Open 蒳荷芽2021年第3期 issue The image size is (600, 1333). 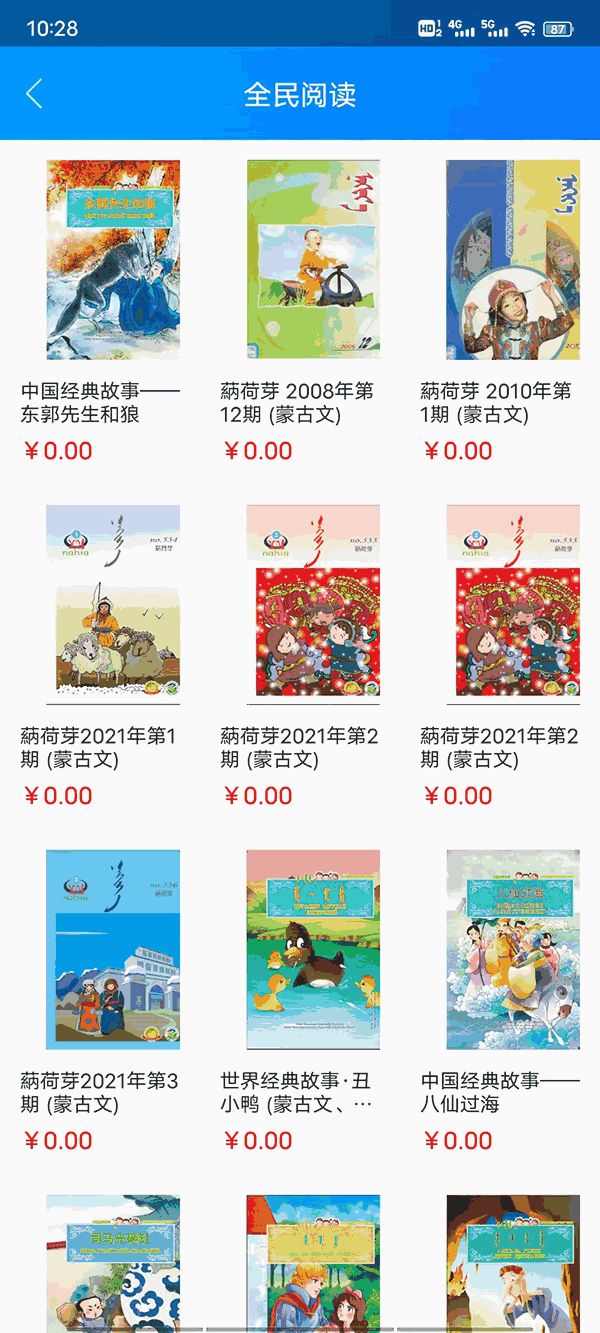click(113, 950)
